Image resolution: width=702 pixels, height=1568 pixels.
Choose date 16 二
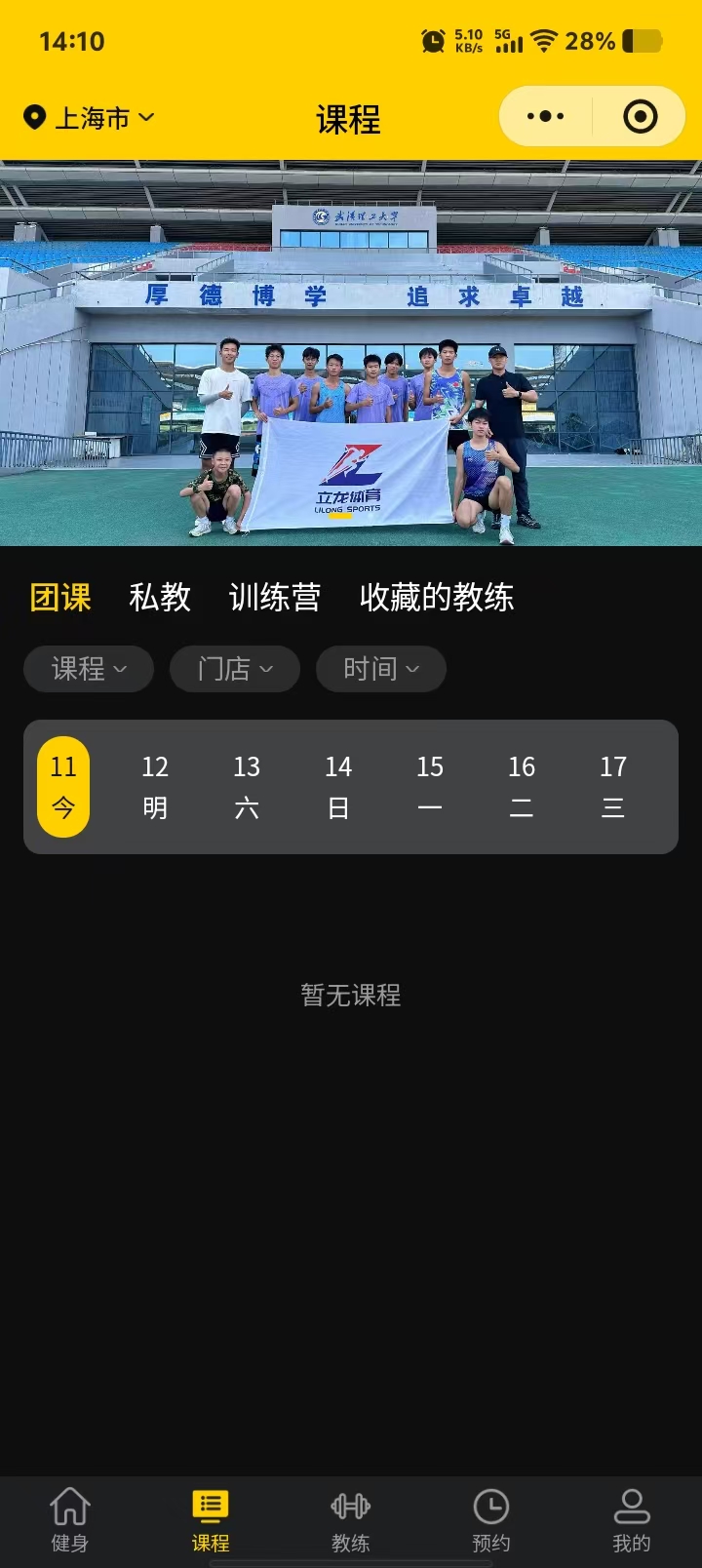point(522,787)
